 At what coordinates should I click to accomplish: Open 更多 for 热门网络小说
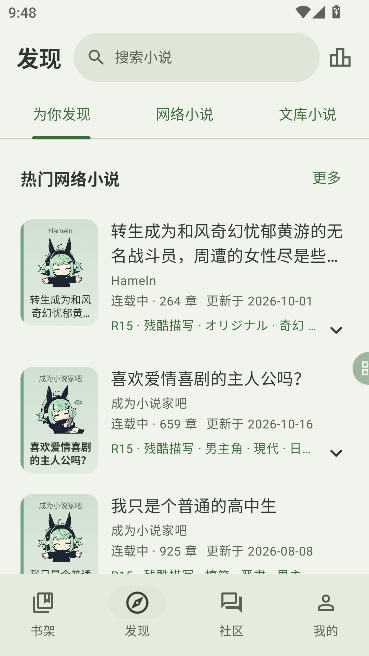(x=327, y=178)
